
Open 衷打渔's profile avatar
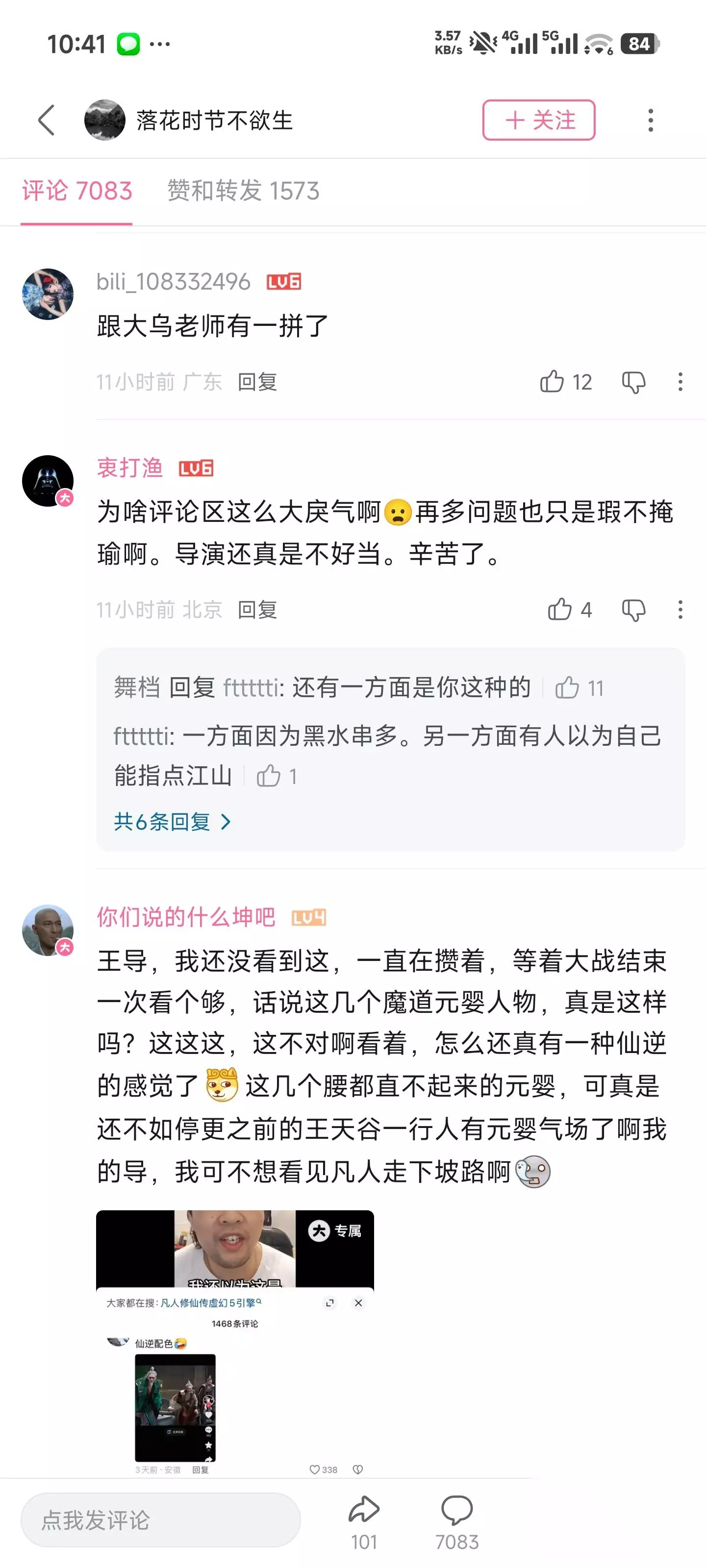click(x=48, y=480)
